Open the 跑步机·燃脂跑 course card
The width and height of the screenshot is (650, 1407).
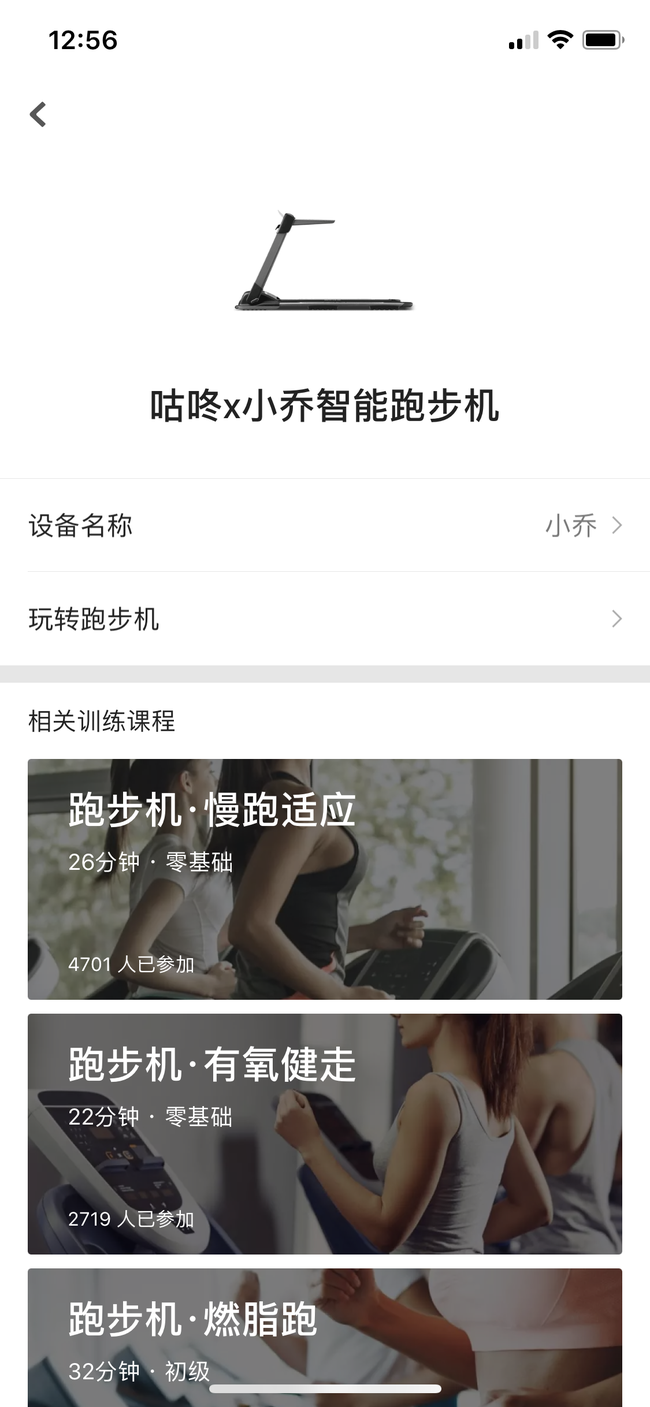pos(325,1337)
